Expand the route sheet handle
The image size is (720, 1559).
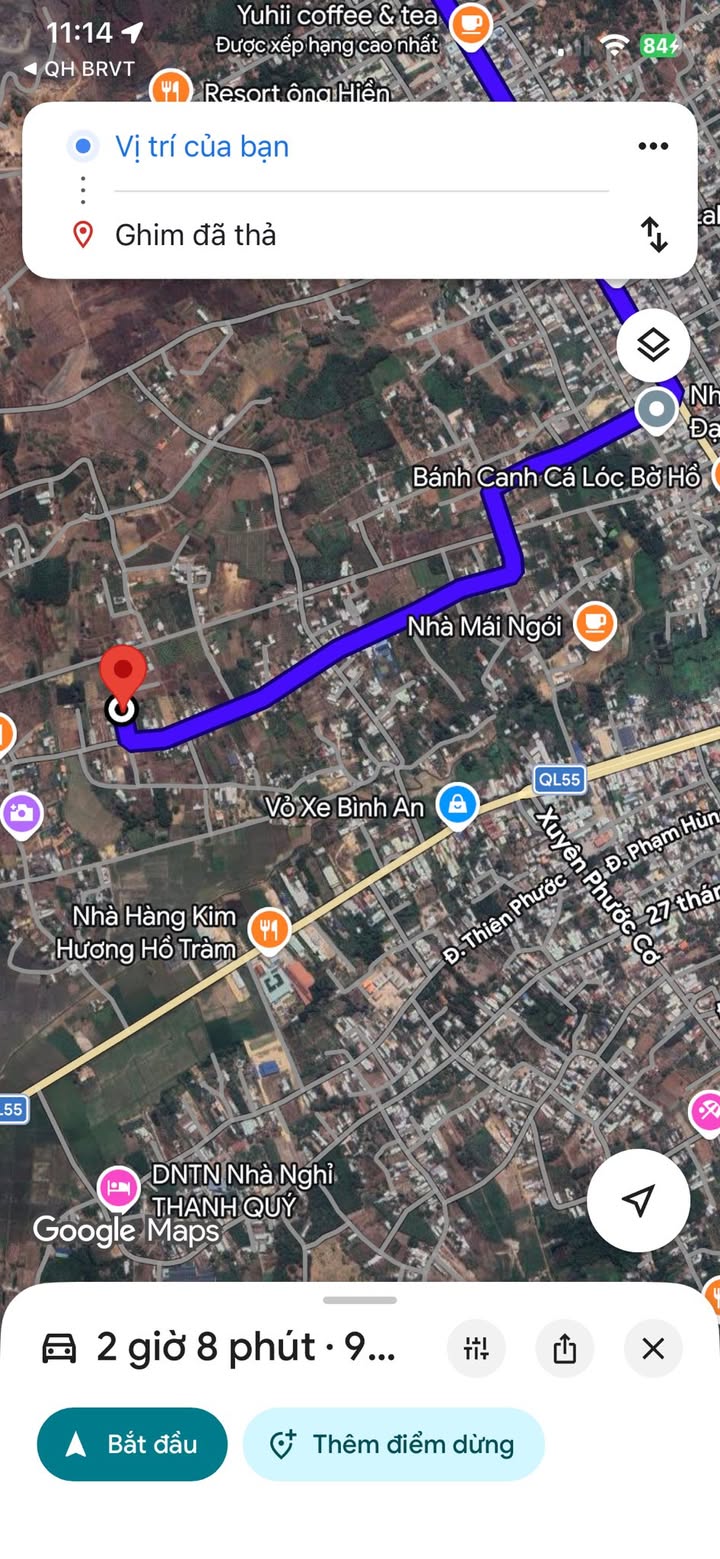tap(360, 1300)
